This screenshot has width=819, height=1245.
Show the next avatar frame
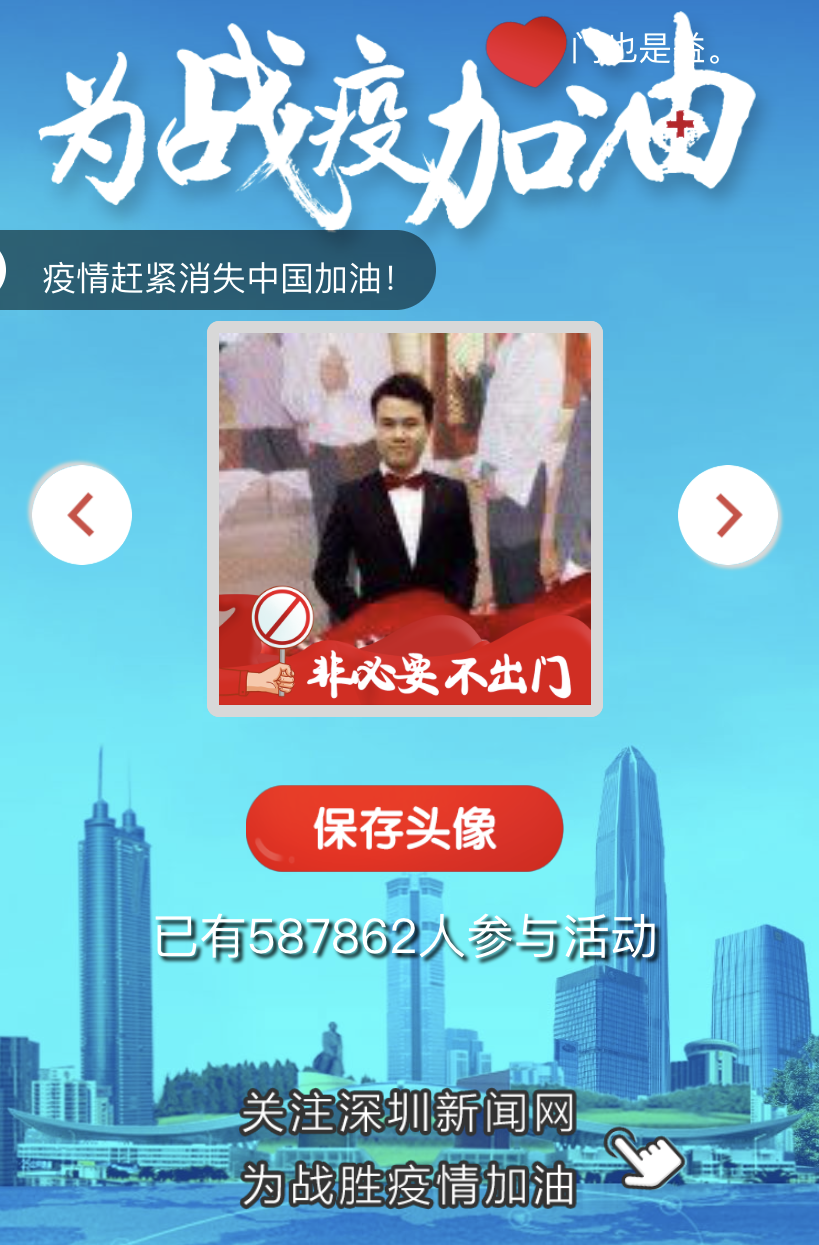[728, 515]
